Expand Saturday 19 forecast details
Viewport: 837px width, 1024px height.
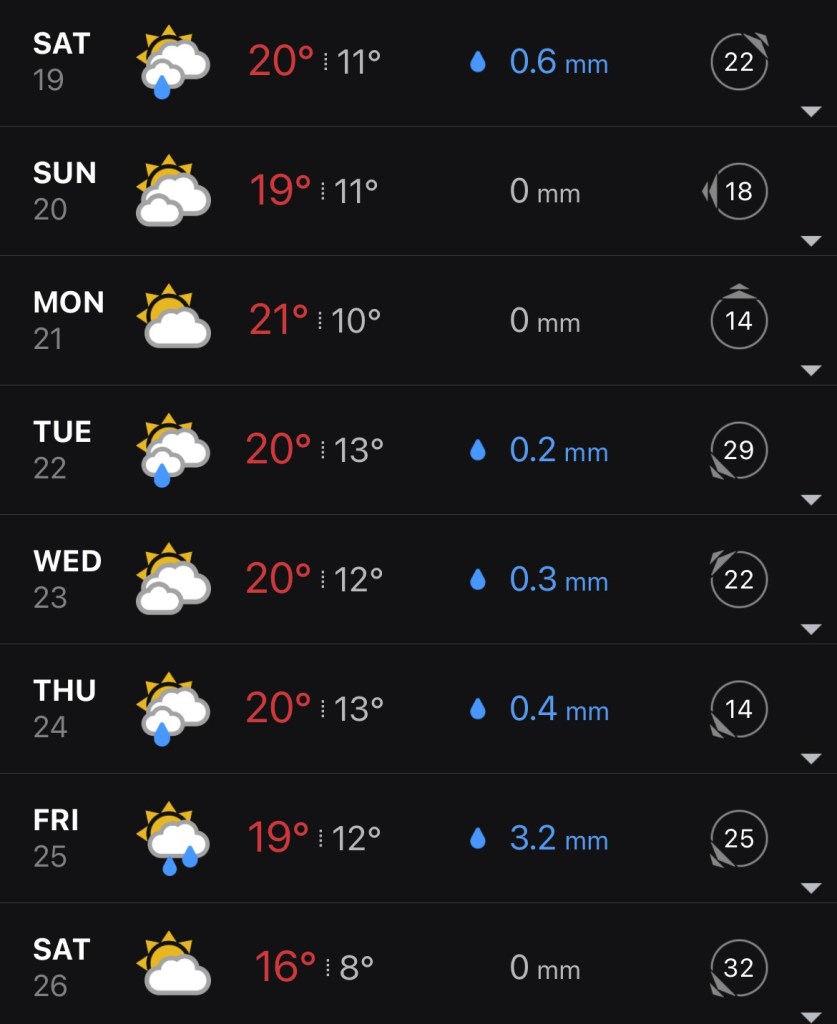point(811,112)
